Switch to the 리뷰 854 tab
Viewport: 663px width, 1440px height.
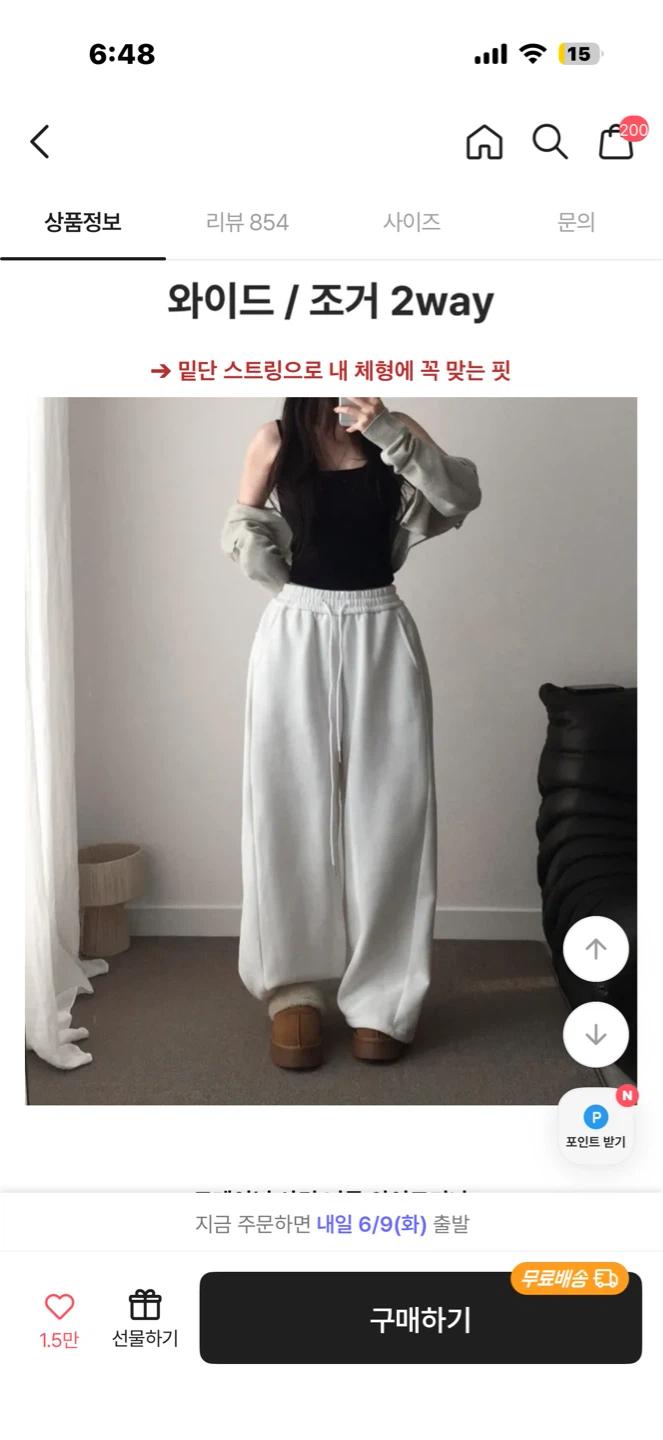coord(247,222)
